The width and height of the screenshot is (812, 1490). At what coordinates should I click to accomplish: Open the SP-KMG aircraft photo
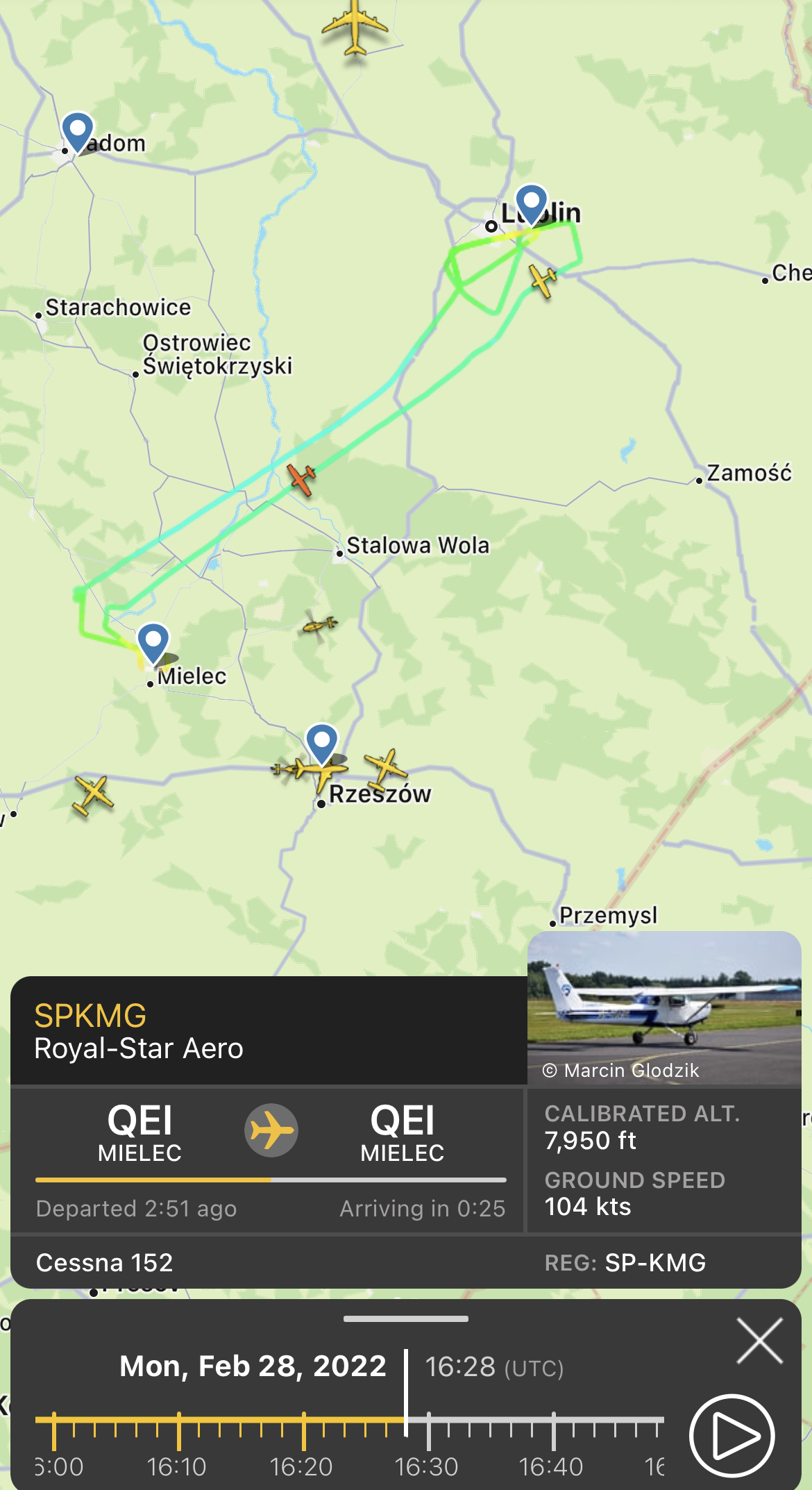tap(664, 1008)
